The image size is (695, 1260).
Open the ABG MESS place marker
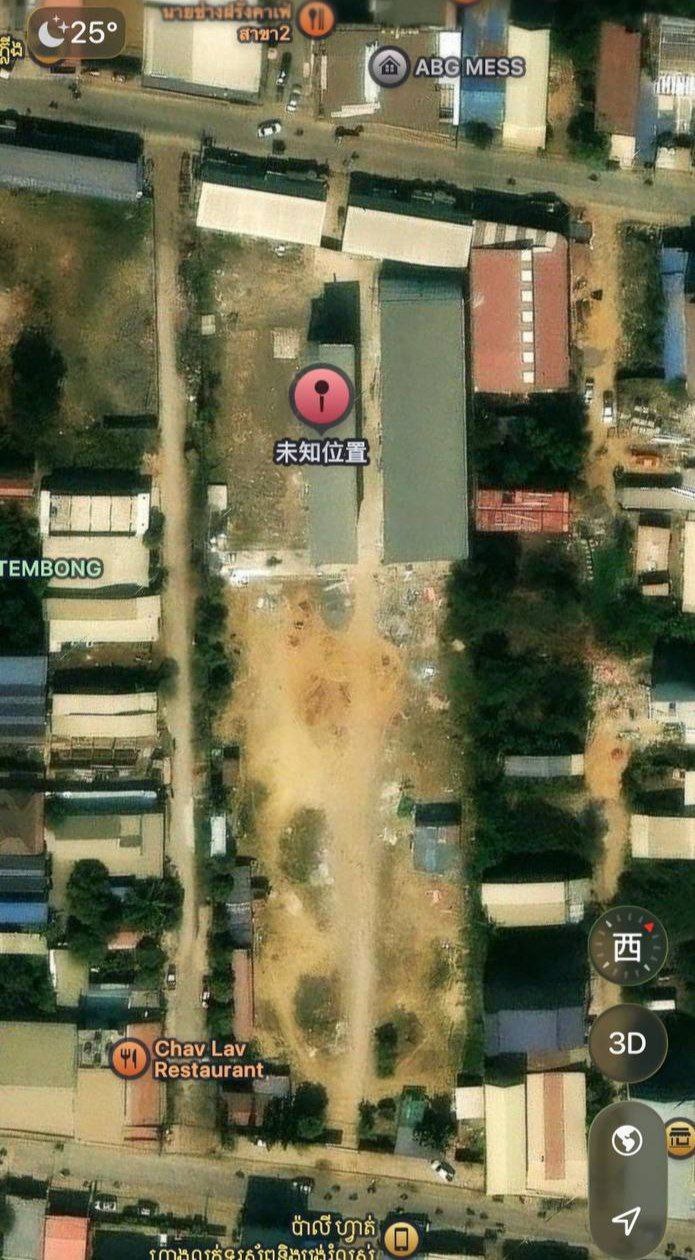coord(389,67)
